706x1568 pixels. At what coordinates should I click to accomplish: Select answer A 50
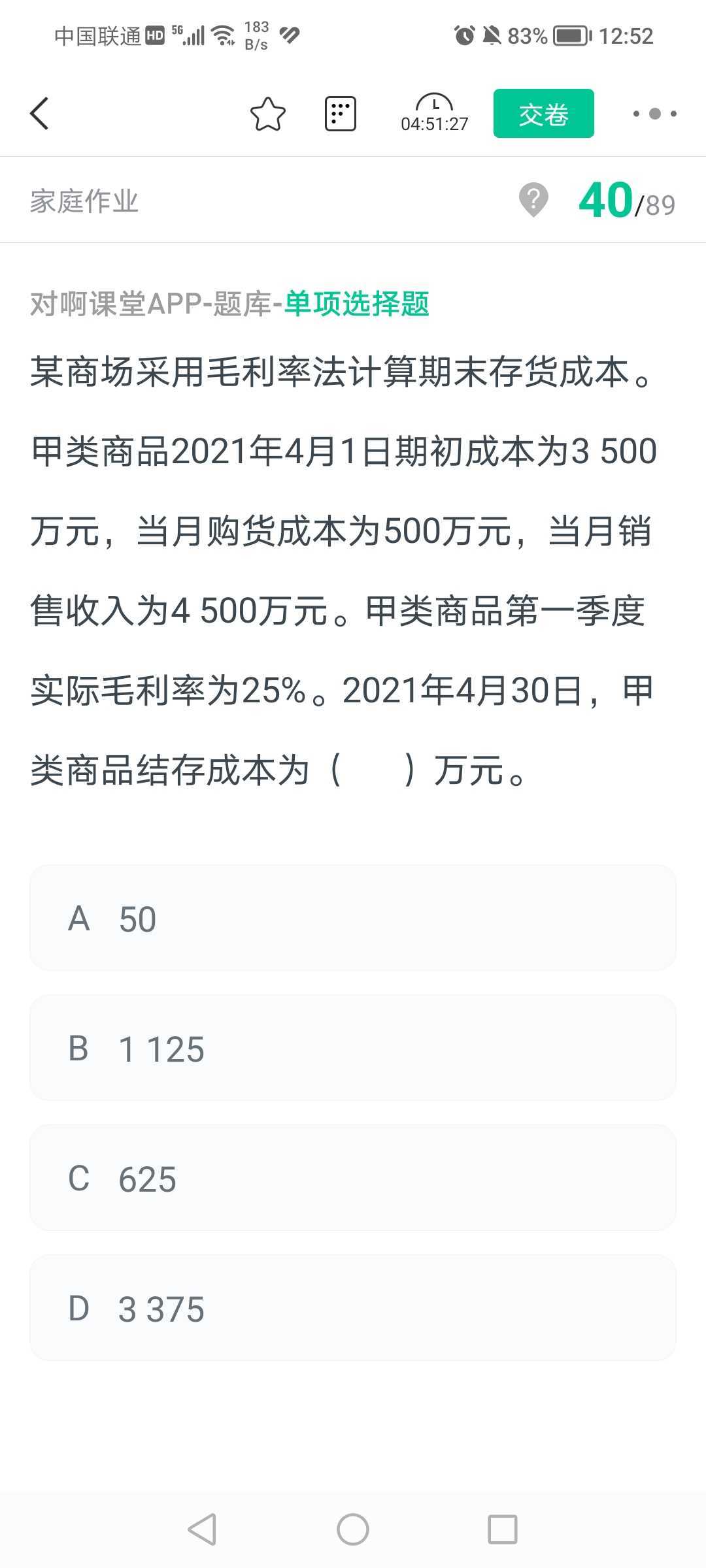(353, 918)
